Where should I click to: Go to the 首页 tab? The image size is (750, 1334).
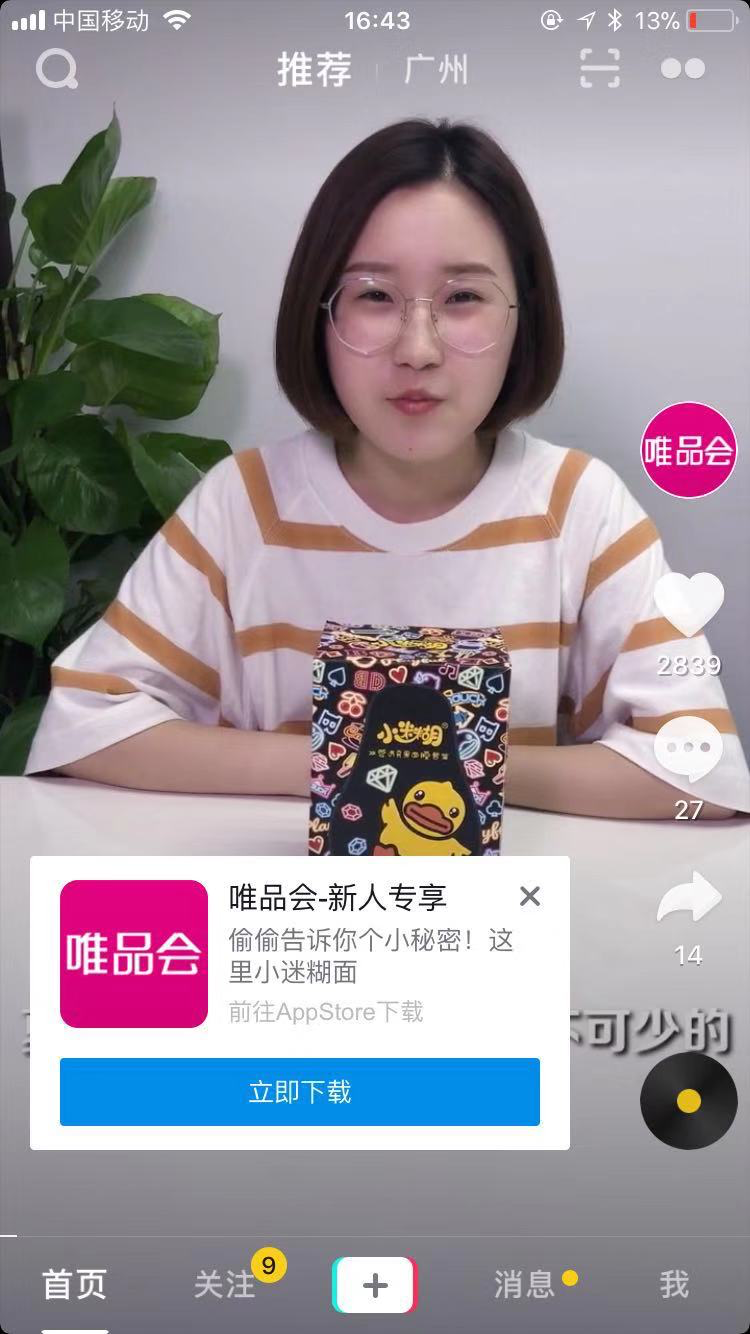click(x=74, y=1284)
